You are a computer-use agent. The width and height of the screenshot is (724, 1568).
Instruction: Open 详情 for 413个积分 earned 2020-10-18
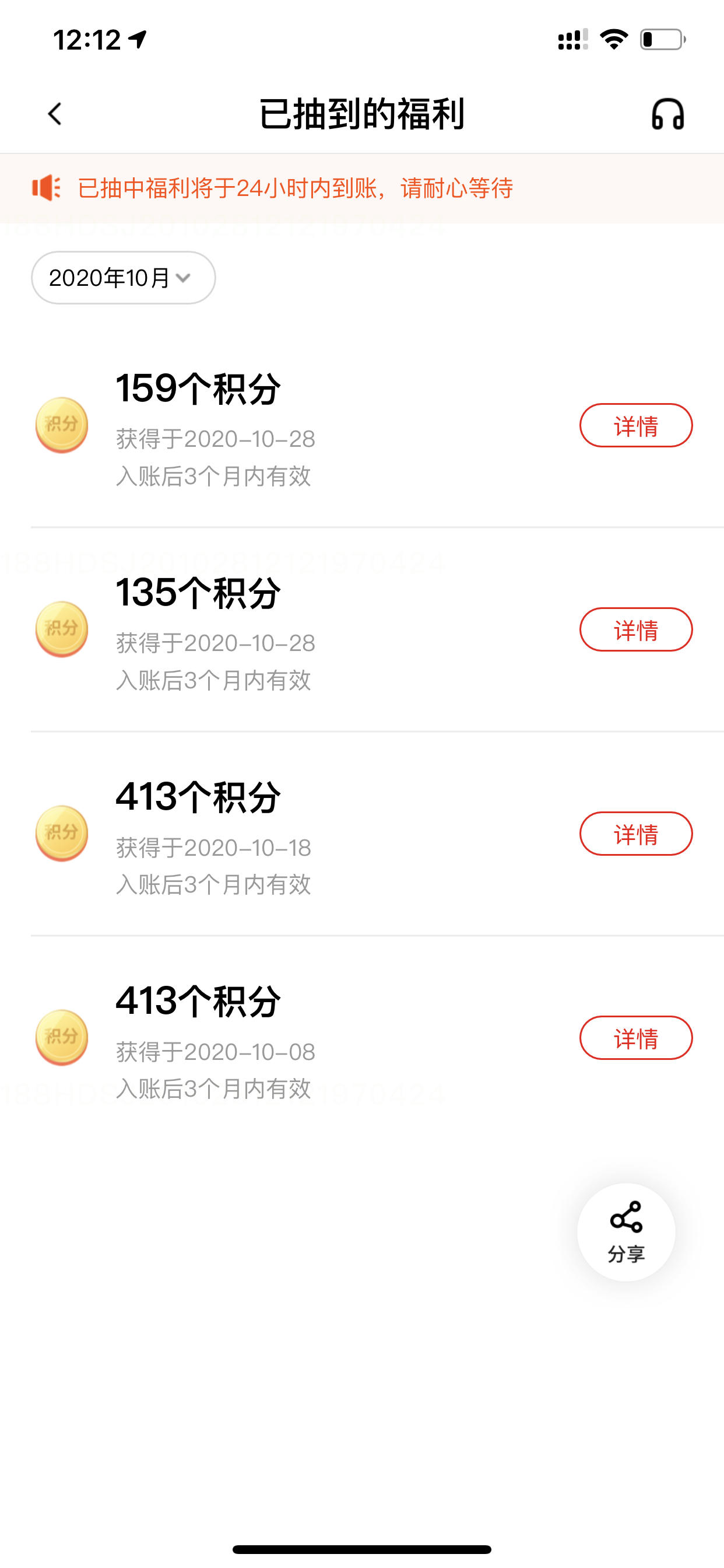pyautogui.click(x=636, y=834)
